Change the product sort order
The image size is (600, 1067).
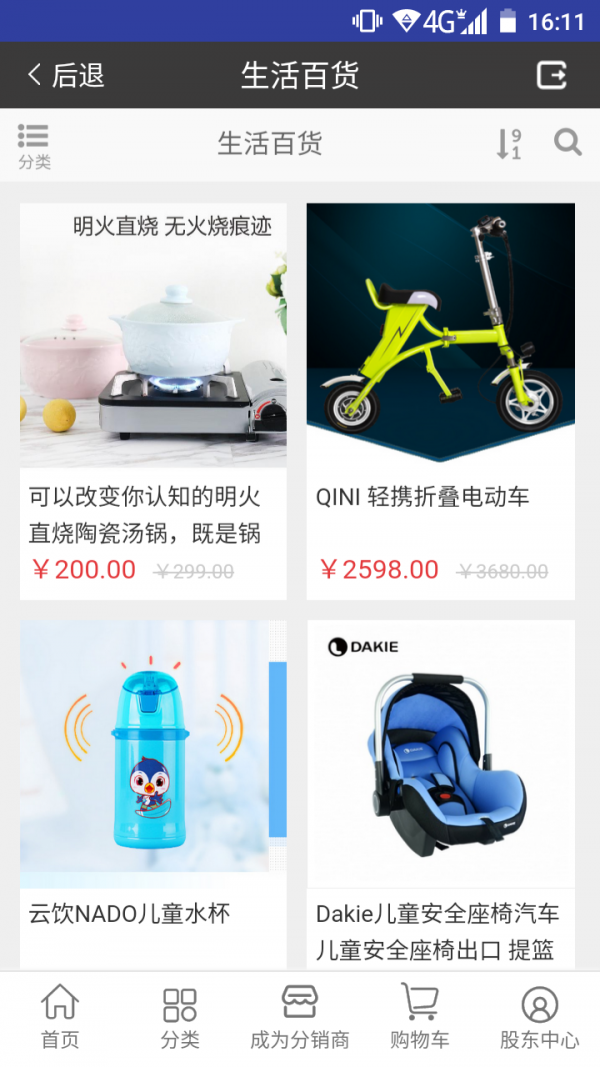click(x=509, y=144)
